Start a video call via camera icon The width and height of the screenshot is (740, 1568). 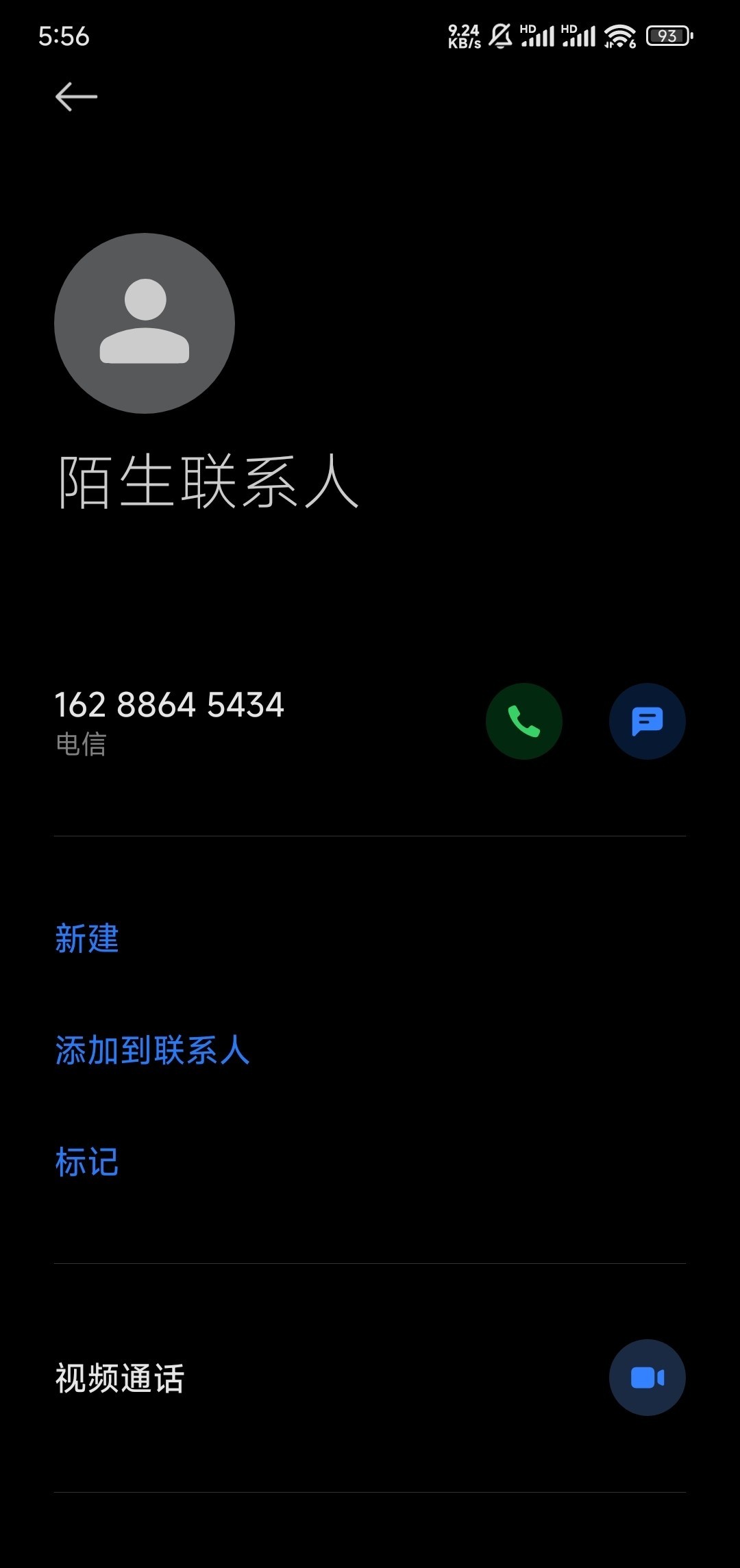pyautogui.click(x=647, y=1377)
